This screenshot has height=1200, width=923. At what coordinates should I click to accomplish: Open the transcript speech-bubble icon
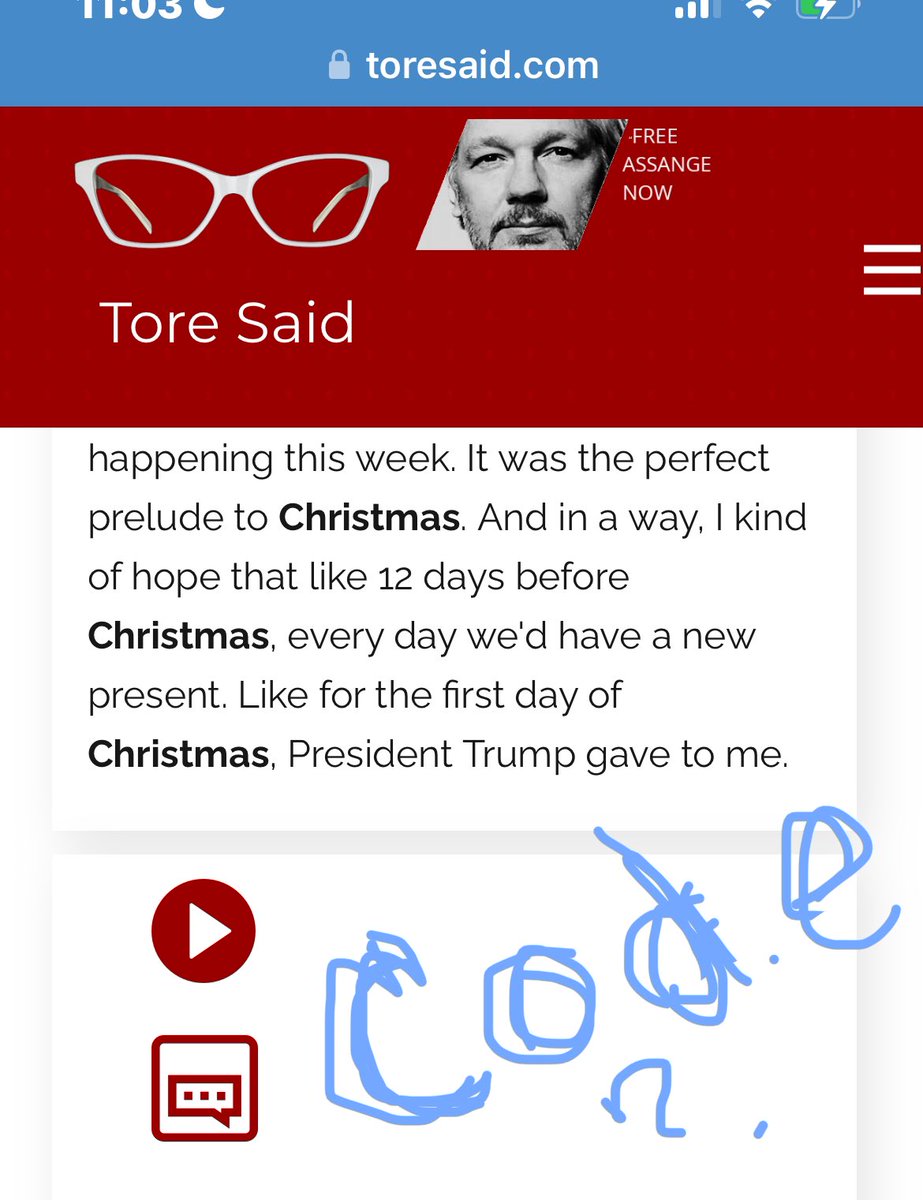205,1088
